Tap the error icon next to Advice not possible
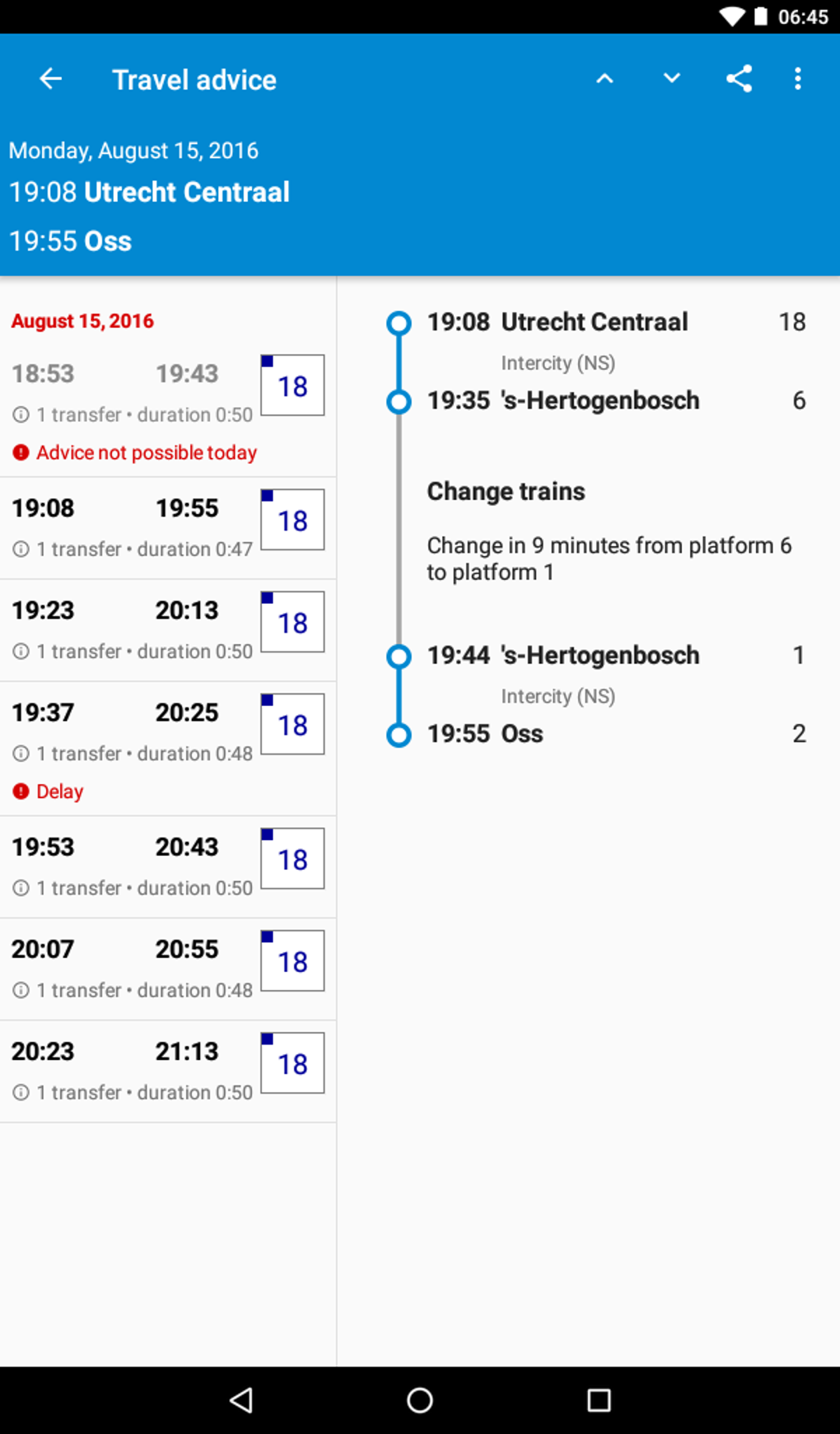 point(21,451)
